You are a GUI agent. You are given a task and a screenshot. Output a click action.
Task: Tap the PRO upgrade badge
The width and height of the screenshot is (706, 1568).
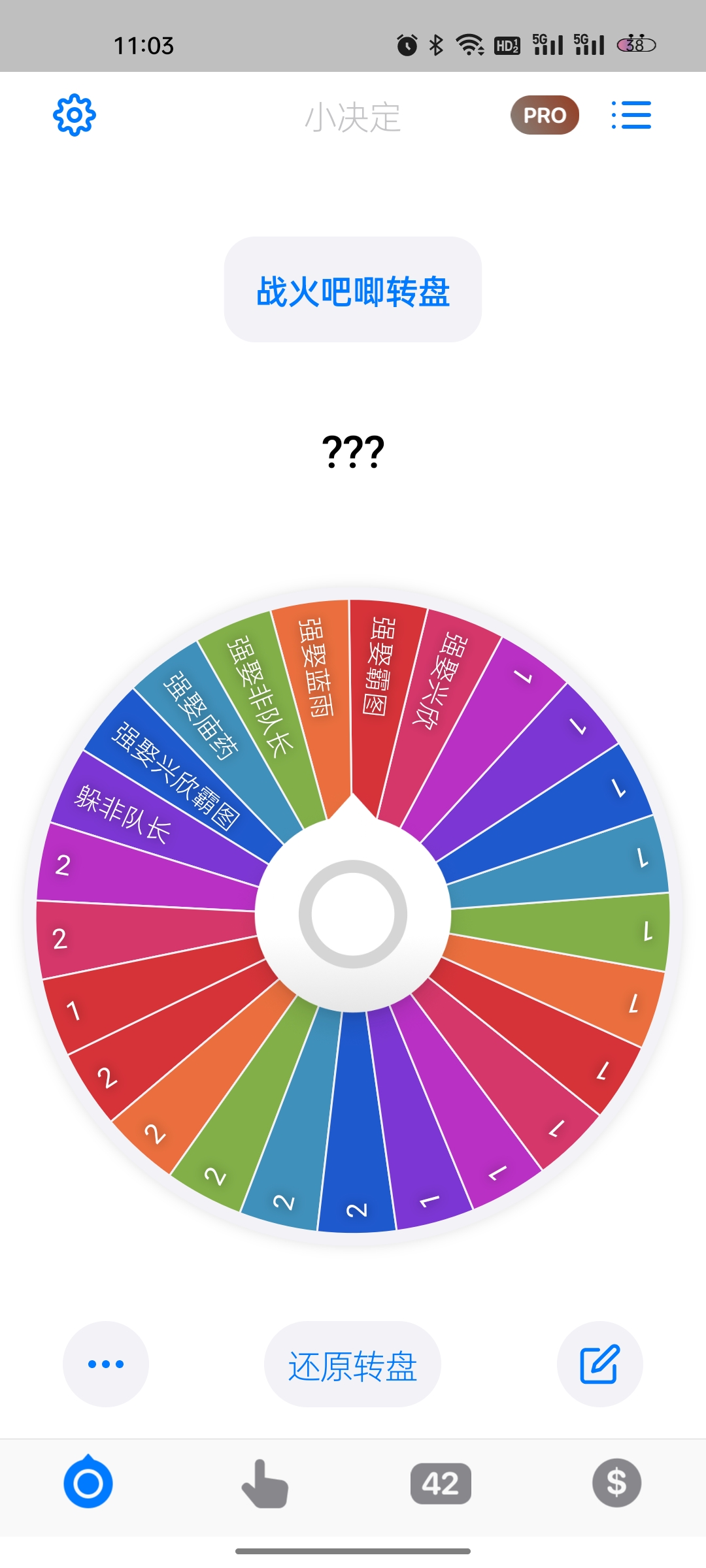(x=545, y=116)
